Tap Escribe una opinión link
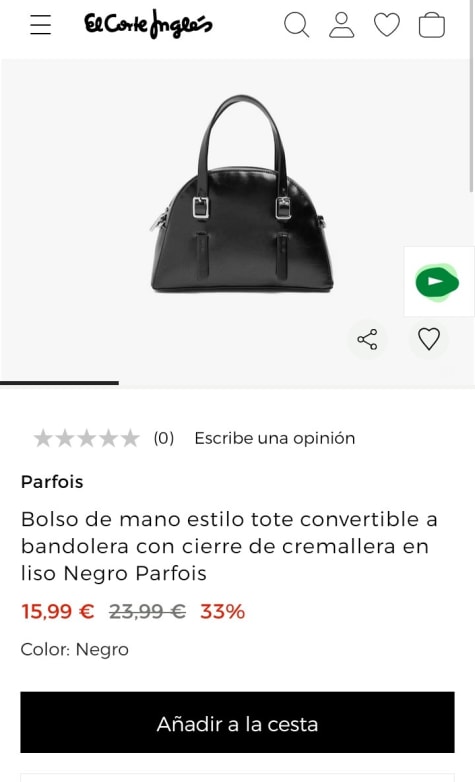The height and width of the screenshot is (782, 475). [275, 438]
